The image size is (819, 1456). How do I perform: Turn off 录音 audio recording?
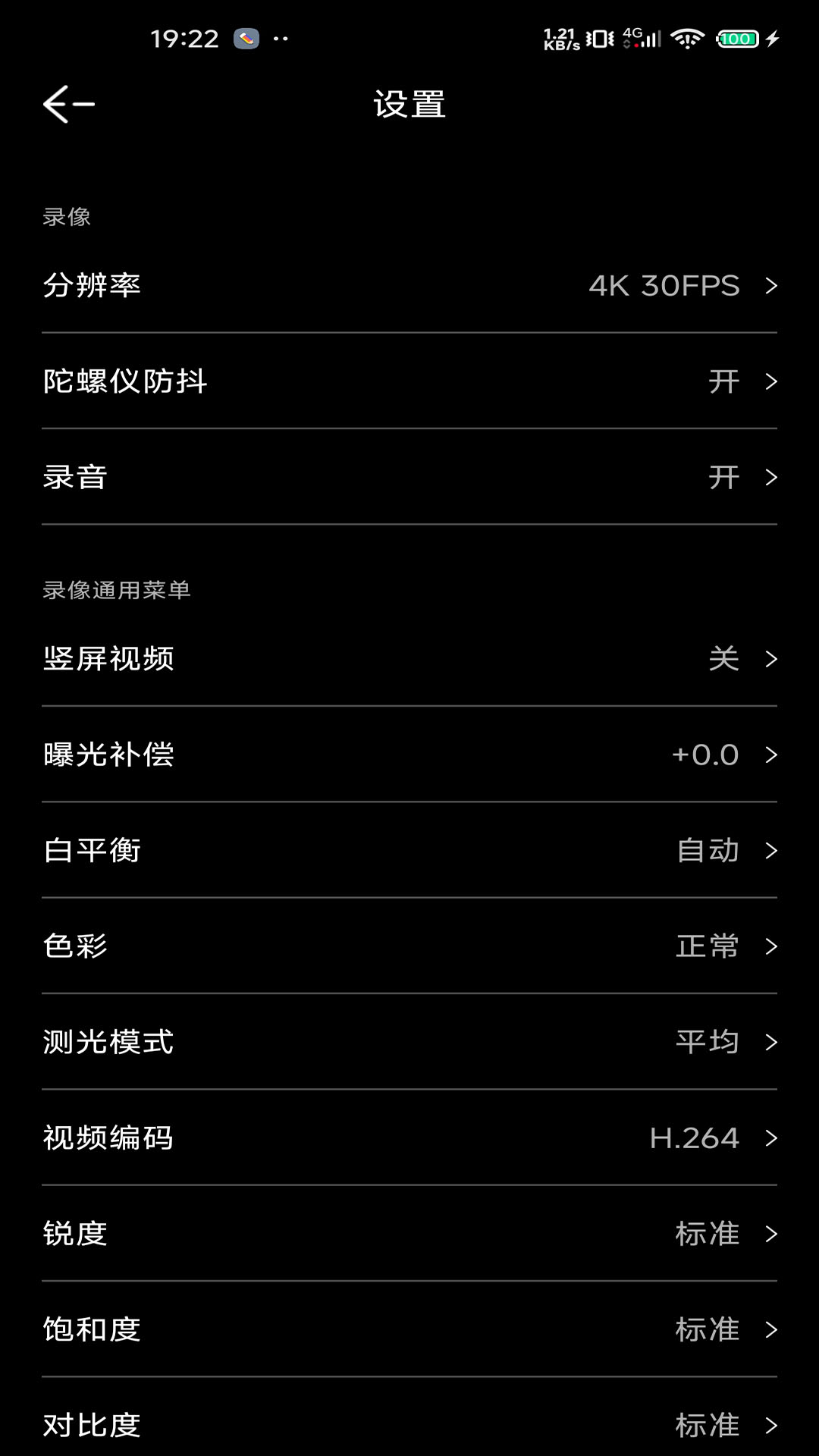pos(409,477)
